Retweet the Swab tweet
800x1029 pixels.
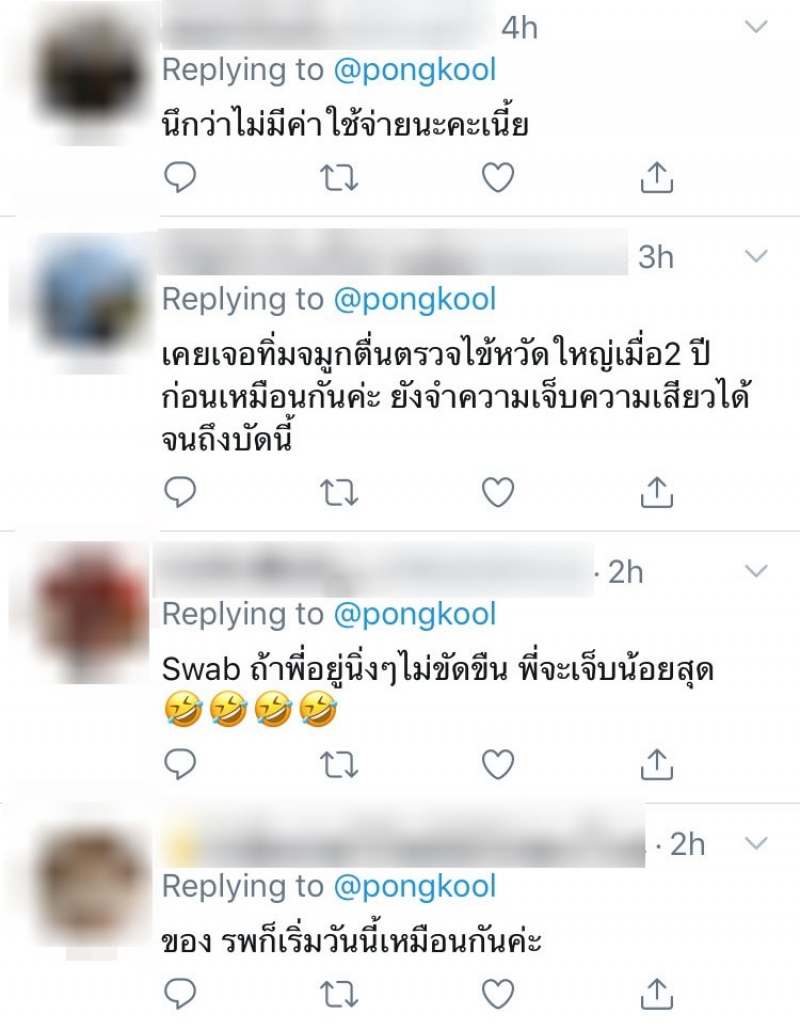click(x=339, y=764)
